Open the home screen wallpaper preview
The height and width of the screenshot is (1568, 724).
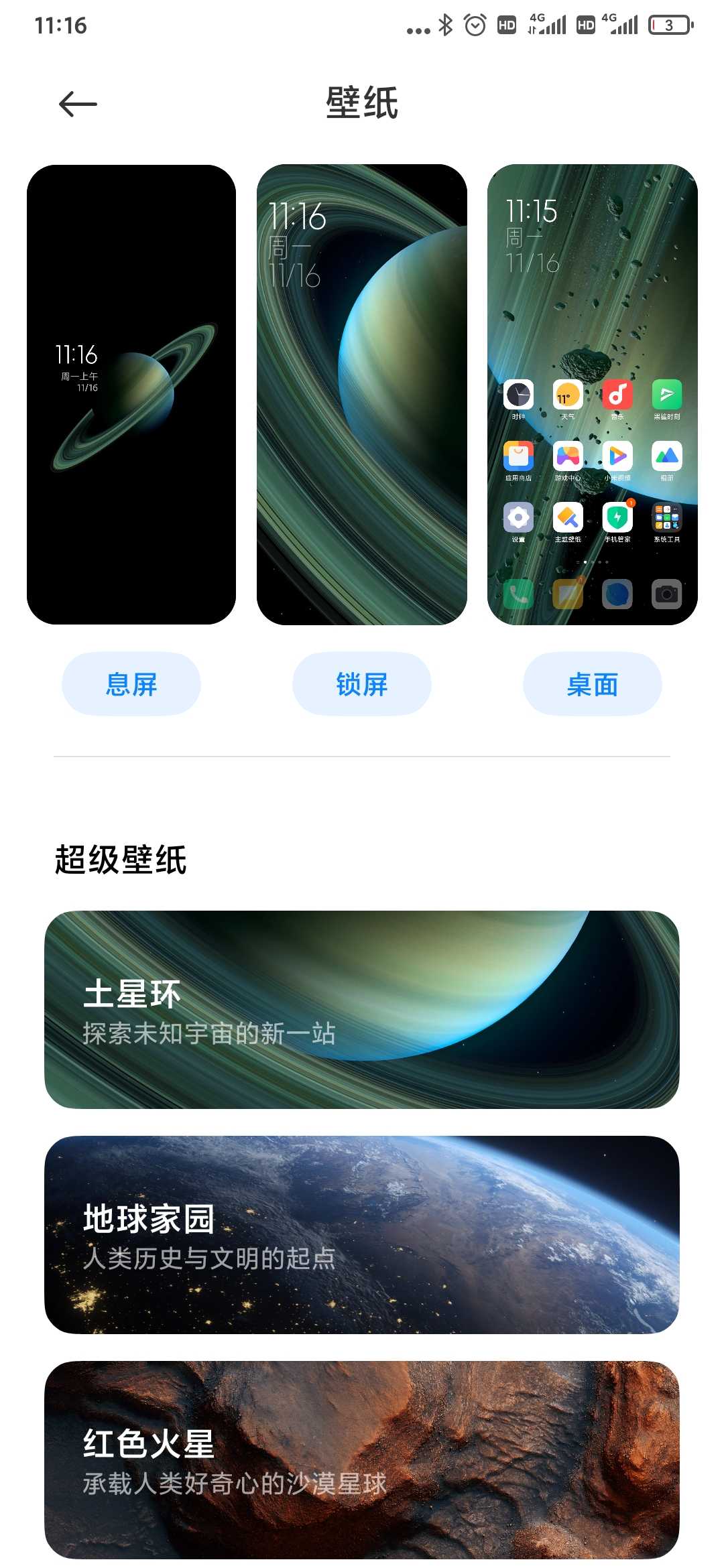[x=593, y=395]
